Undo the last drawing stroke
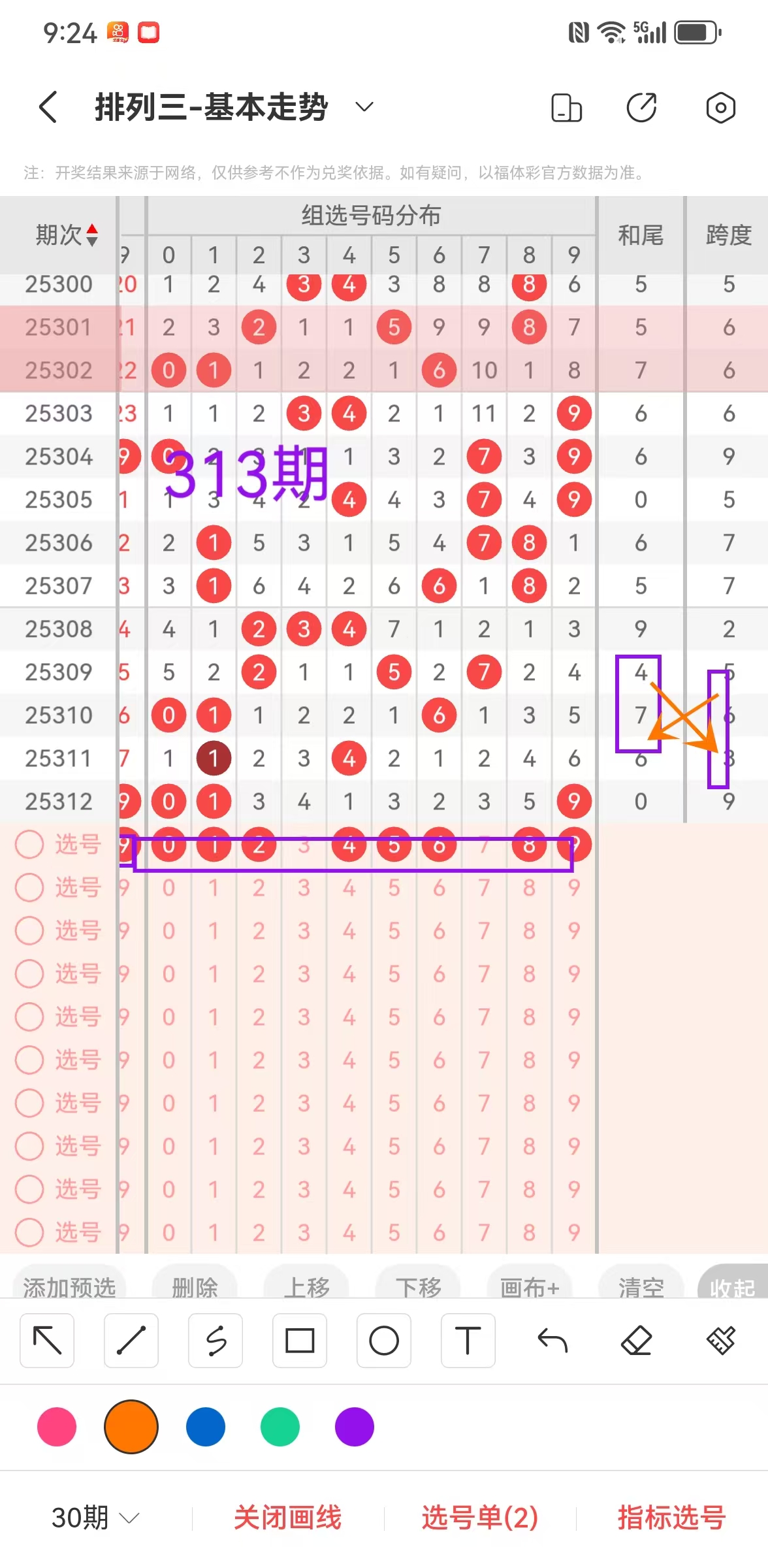 click(552, 1341)
